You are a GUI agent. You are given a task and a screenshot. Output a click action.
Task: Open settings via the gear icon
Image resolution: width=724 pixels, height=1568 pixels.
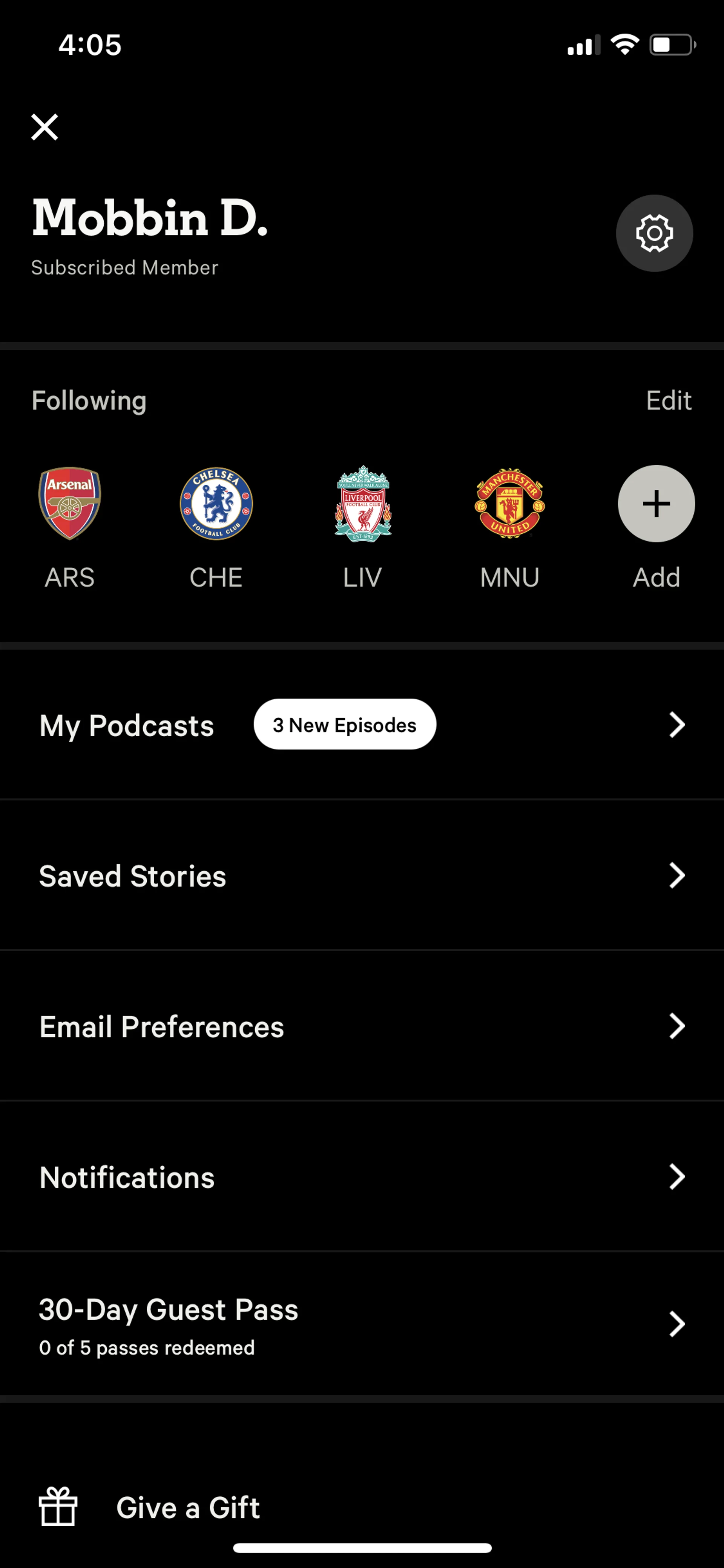[654, 233]
